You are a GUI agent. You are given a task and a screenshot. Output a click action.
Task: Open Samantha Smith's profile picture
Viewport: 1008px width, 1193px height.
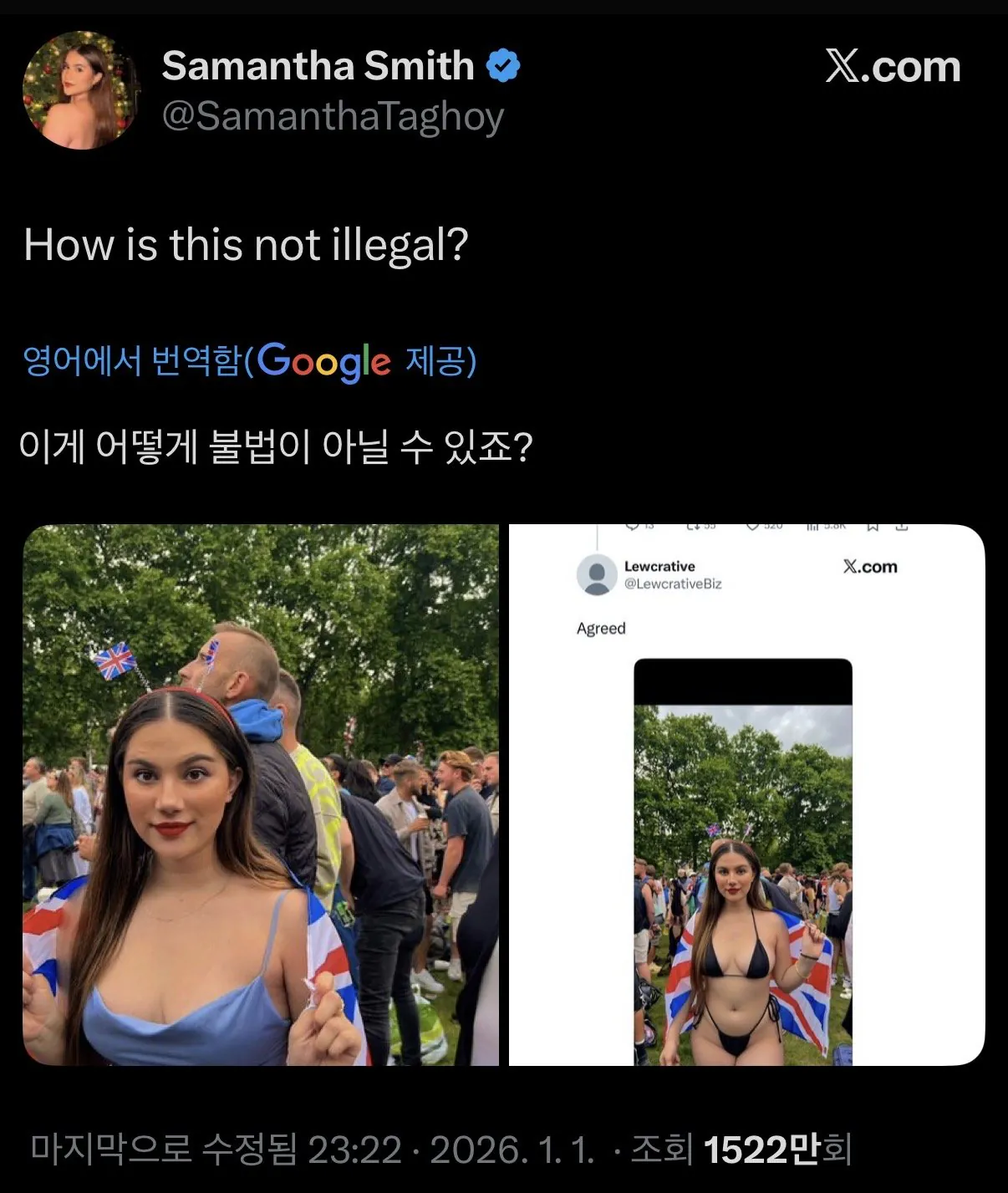81,90
